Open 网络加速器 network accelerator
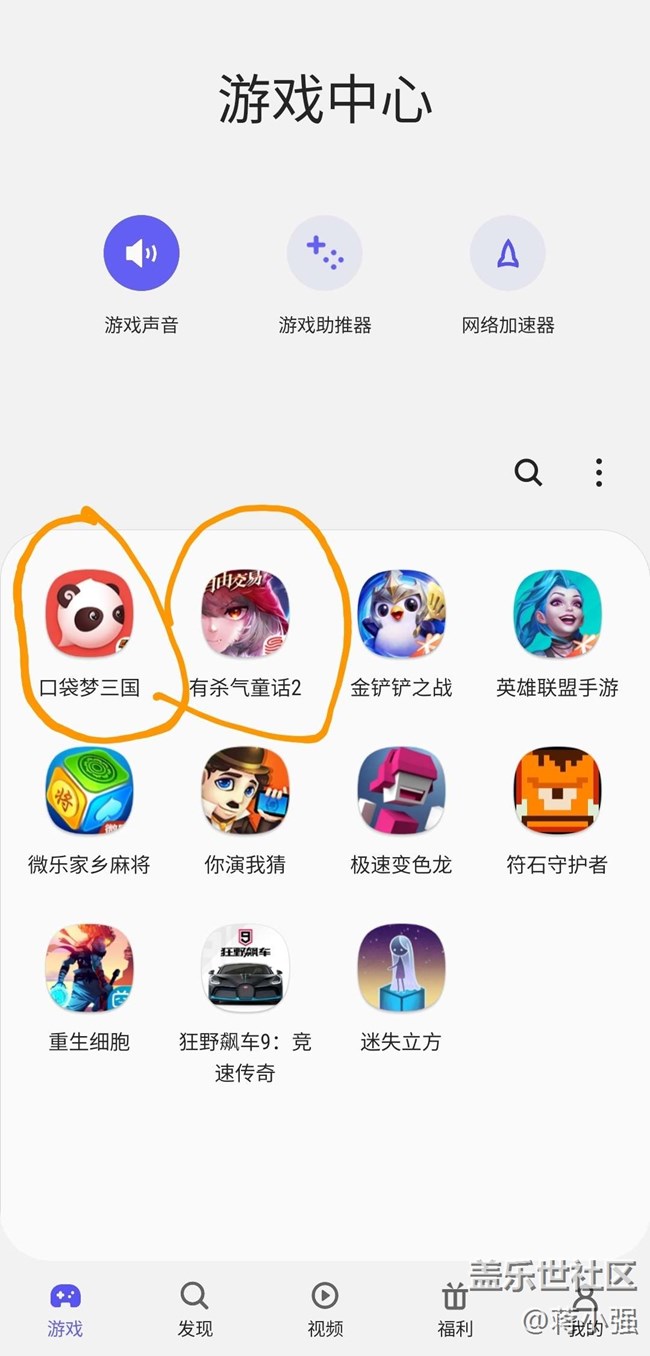Screen dimensions: 650x1356 click(507, 253)
